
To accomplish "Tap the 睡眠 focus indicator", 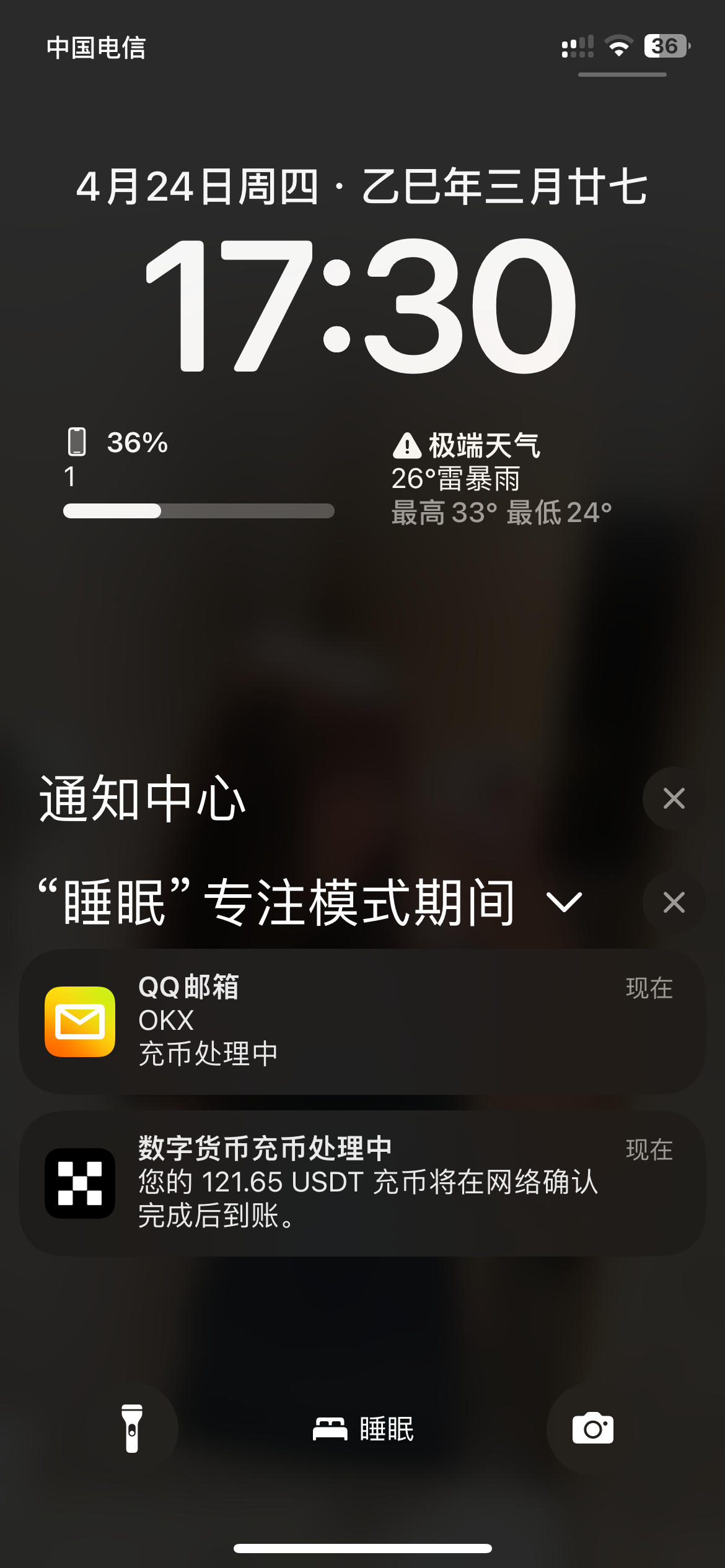I will click(x=363, y=1429).
